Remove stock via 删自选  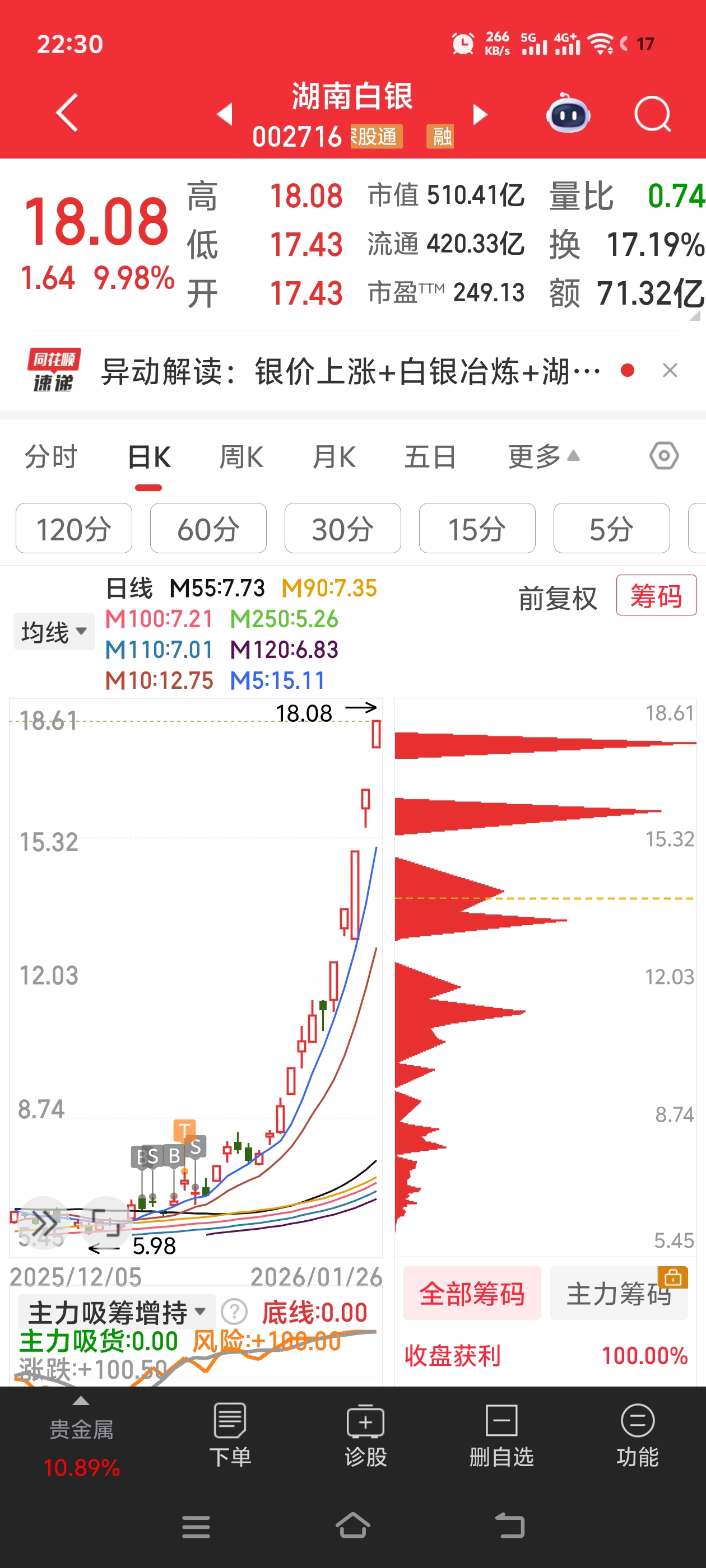[x=501, y=1435]
